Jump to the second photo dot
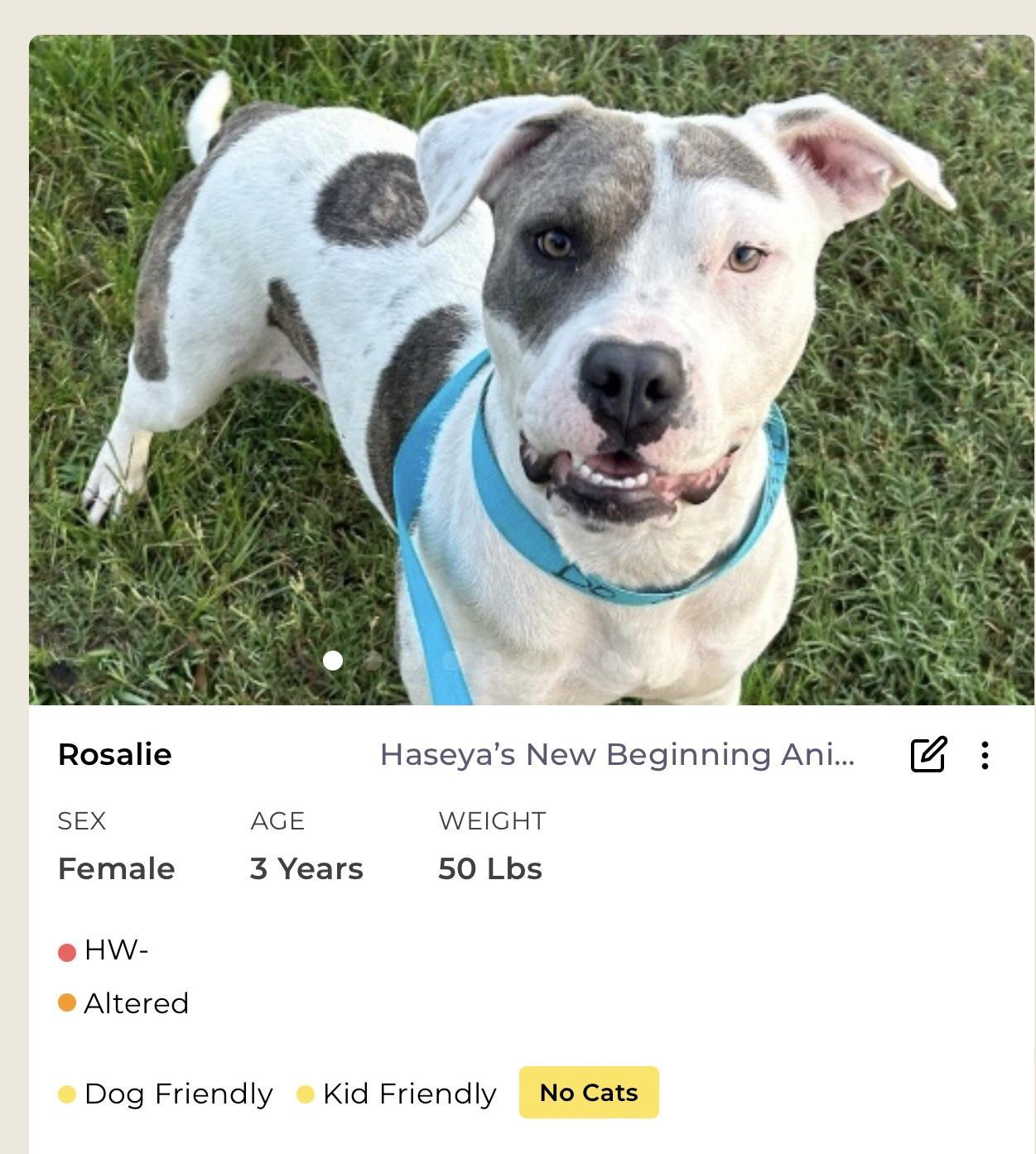1036x1154 pixels. coord(373,661)
